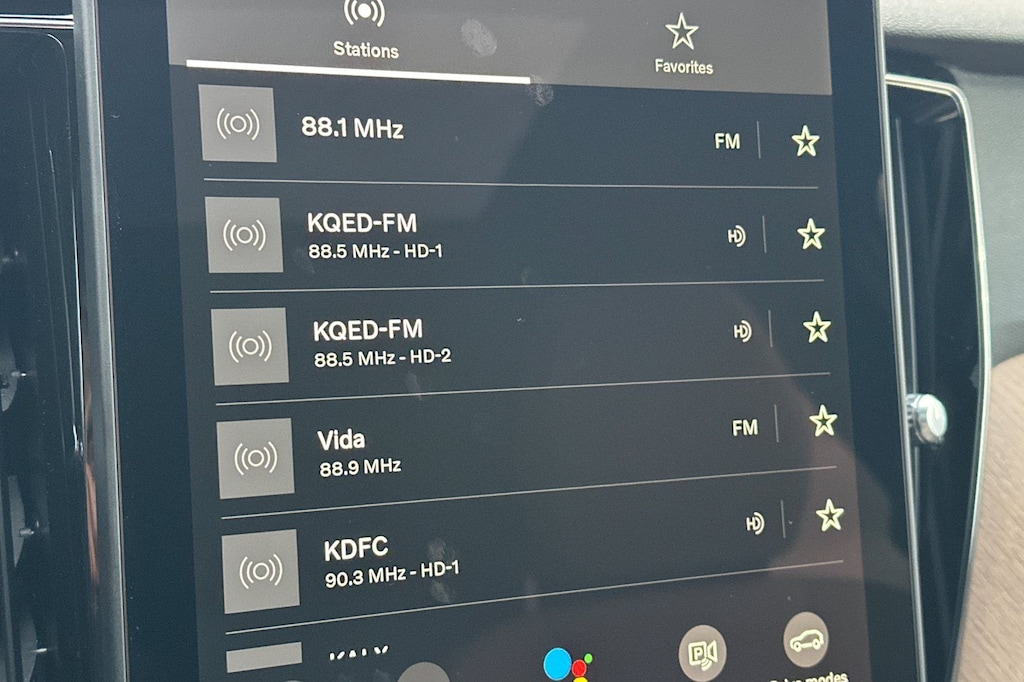Screen dimensions: 1024x682
Task: Favorite the KDFC station star
Action: (829, 516)
